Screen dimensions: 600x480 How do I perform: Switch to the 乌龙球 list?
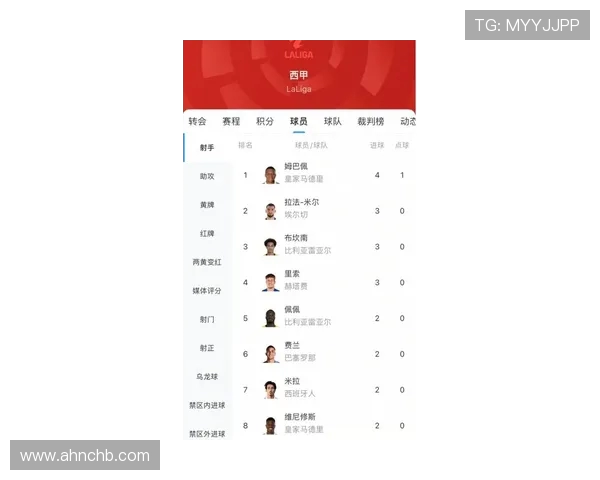click(x=207, y=377)
